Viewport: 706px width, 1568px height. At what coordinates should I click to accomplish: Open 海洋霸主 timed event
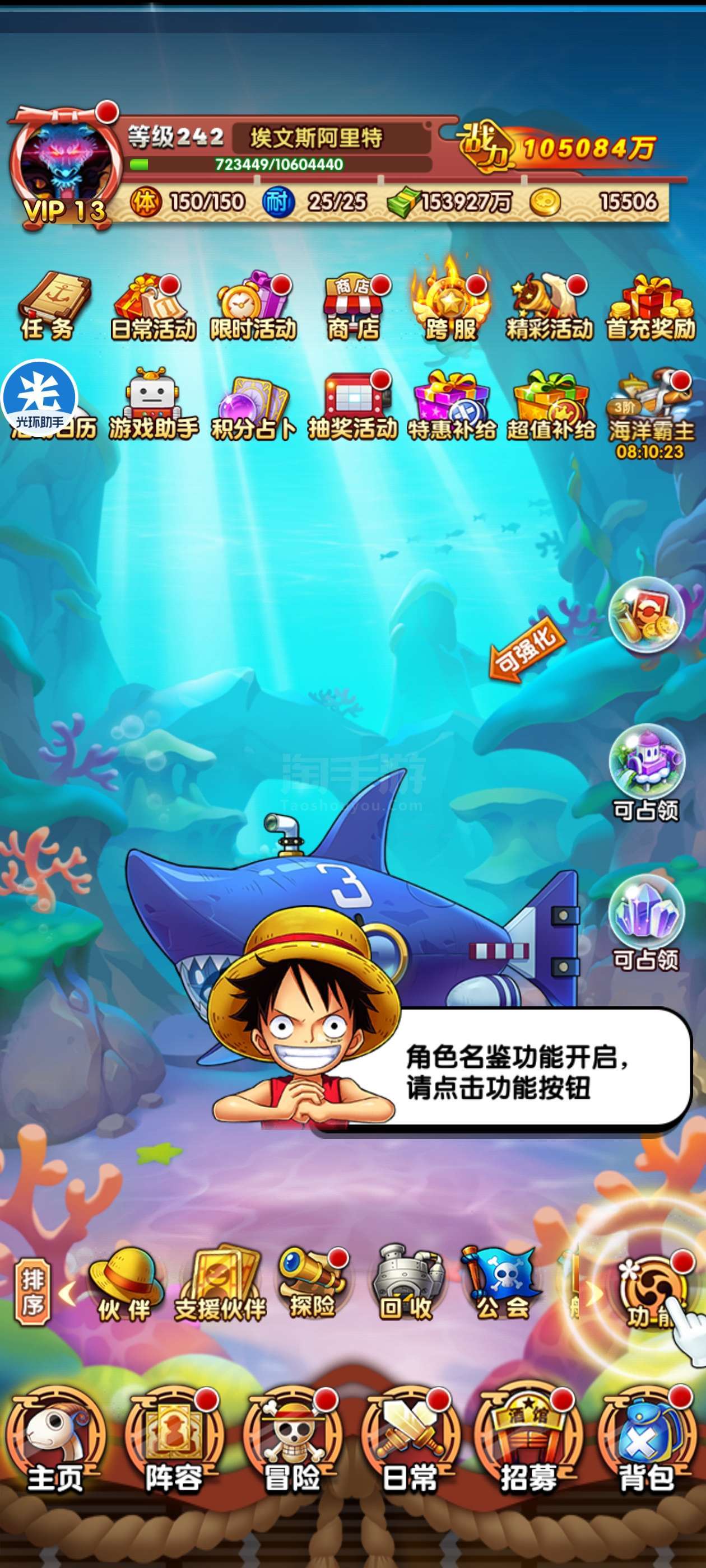pyautogui.click(x=651, y=408)
